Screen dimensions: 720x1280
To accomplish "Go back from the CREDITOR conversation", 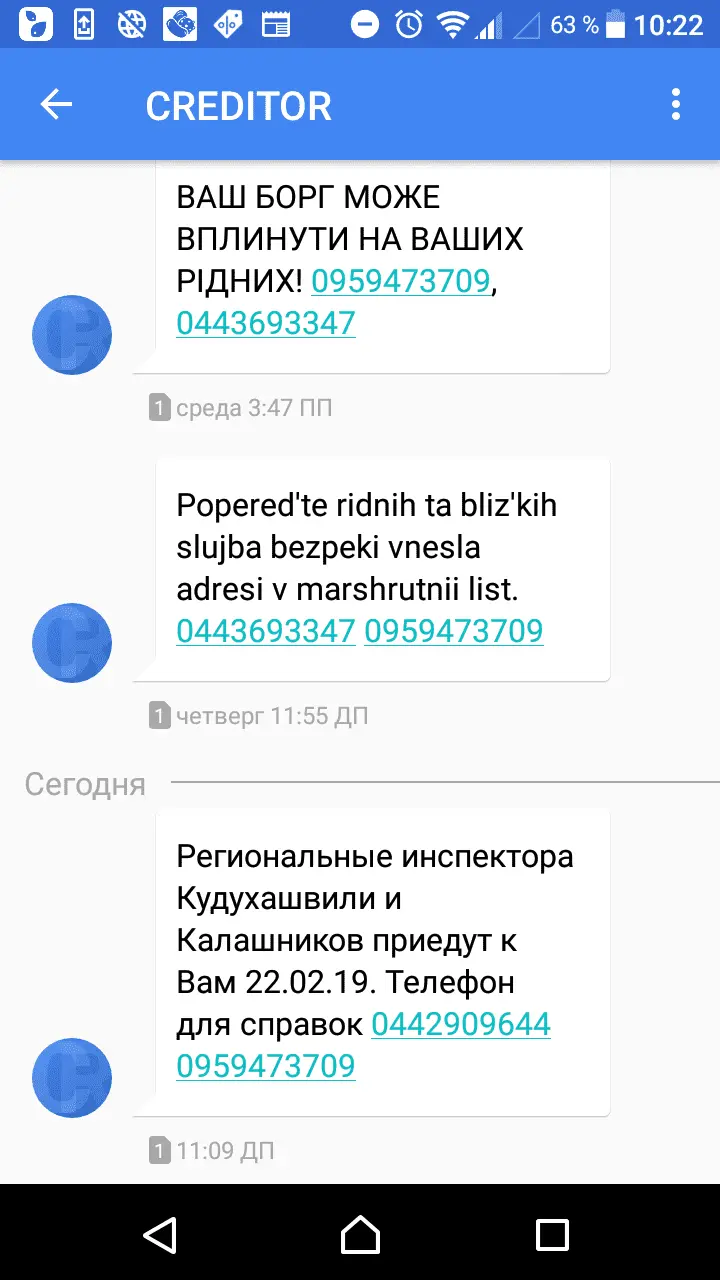I will pos(57,105).
